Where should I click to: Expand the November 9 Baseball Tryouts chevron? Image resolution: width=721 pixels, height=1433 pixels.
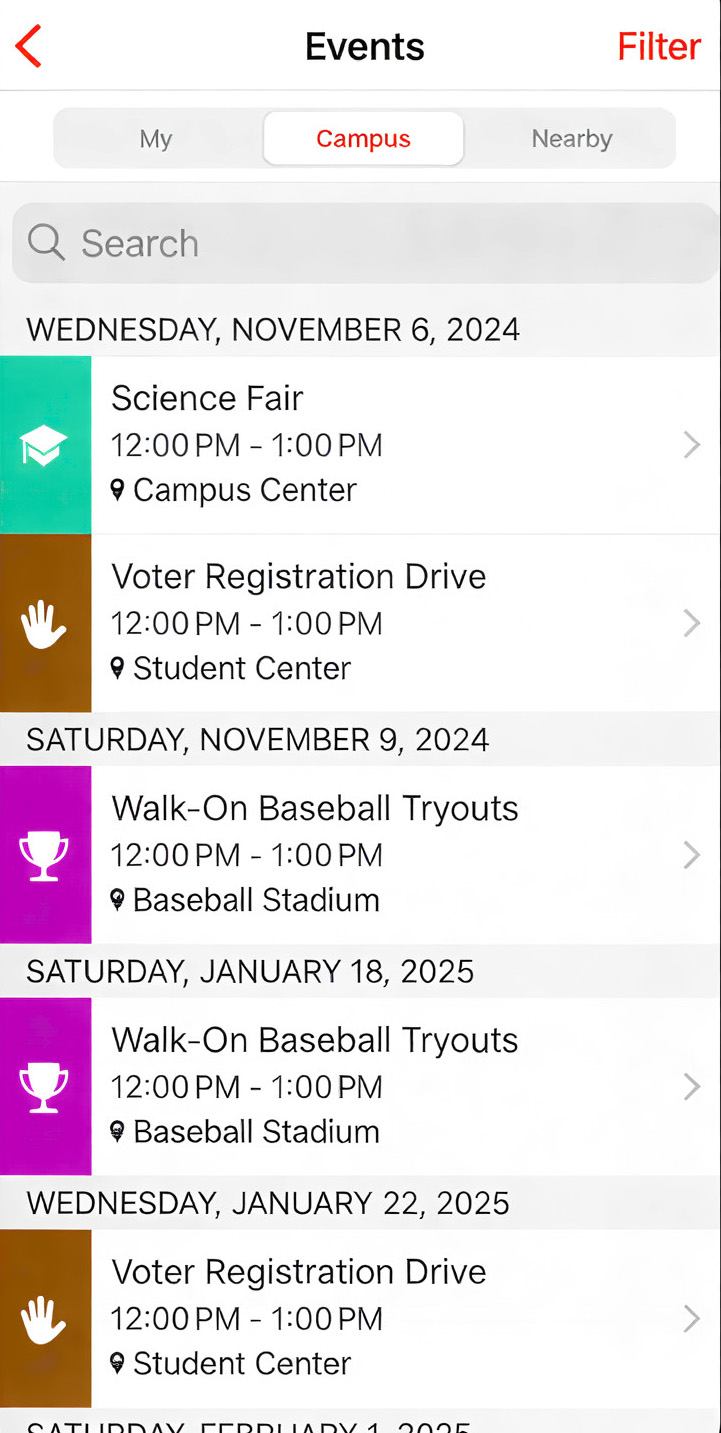pyautogui.click(x=691, y=854)
